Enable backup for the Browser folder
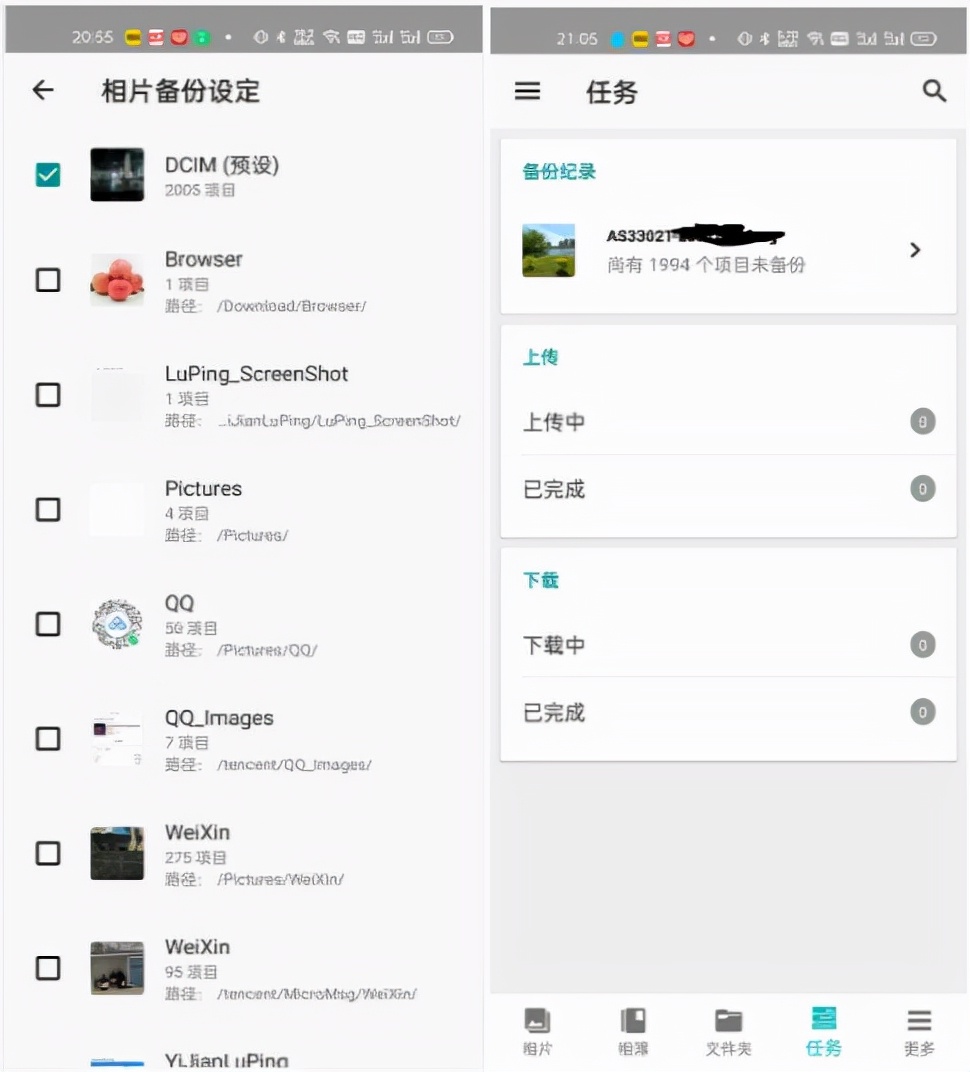Image resolution: width=970 pixels, height=1072 pixels. [x=46, y=280]
